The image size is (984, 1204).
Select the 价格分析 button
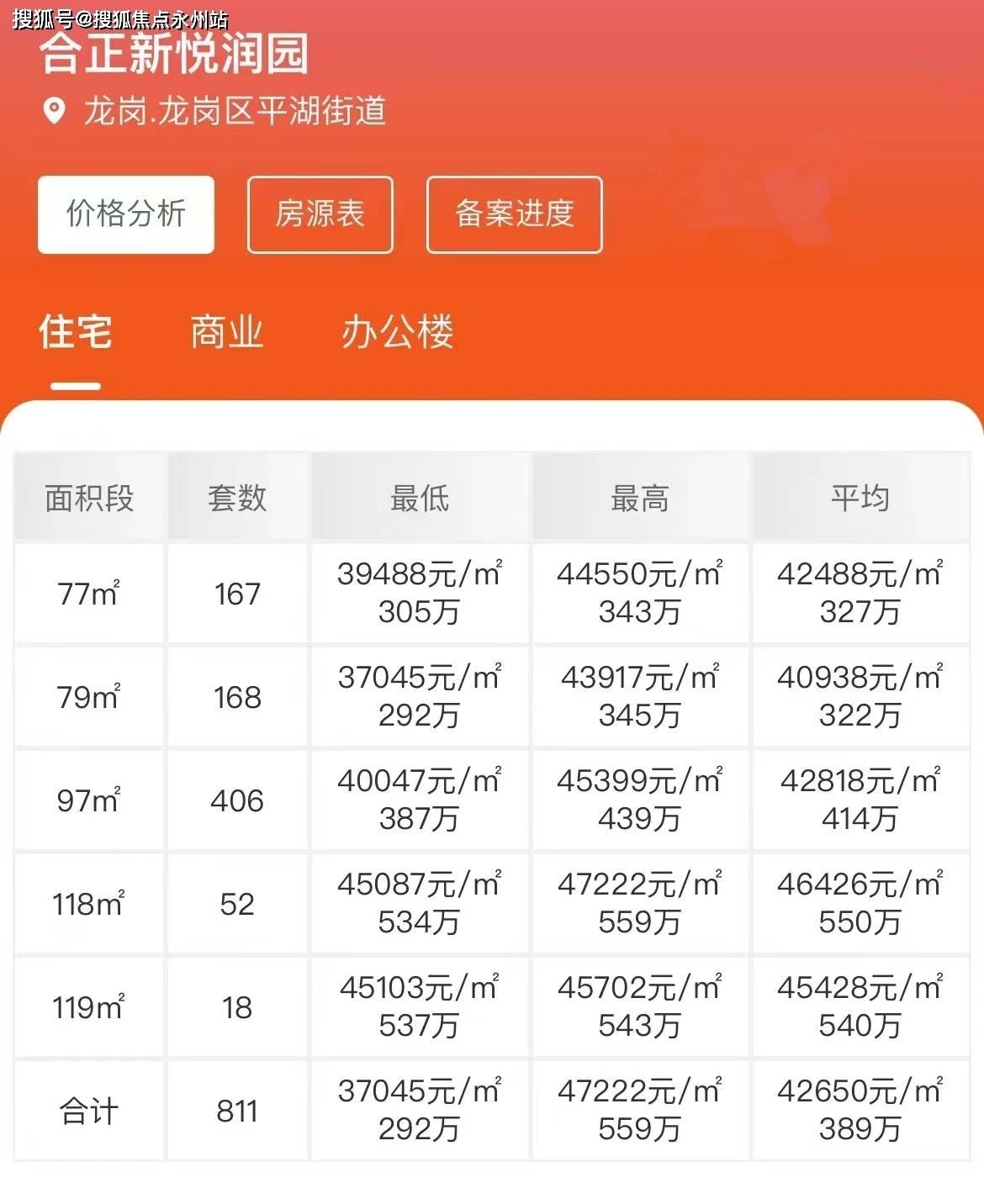coord(126,214)
